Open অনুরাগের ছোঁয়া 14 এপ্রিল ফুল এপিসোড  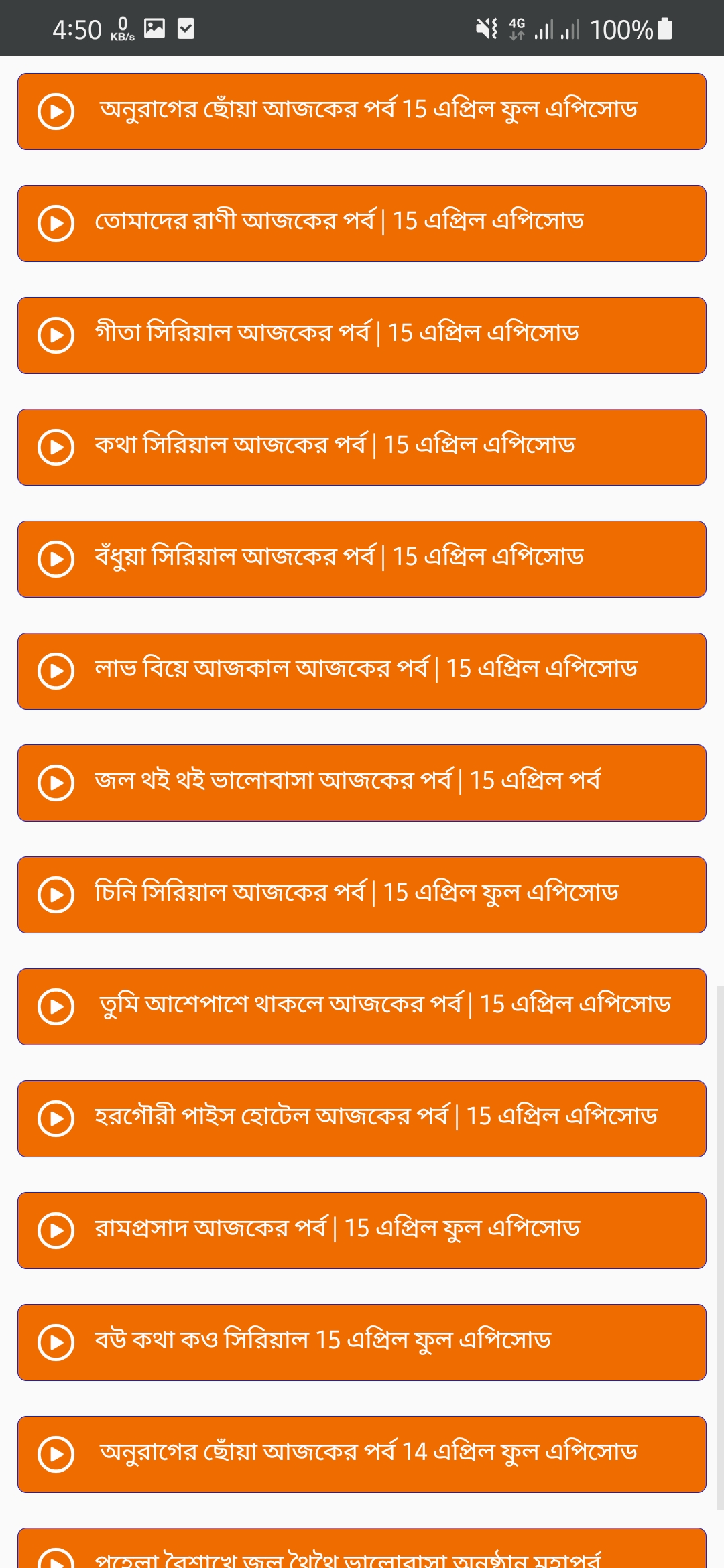(362, 1454)
